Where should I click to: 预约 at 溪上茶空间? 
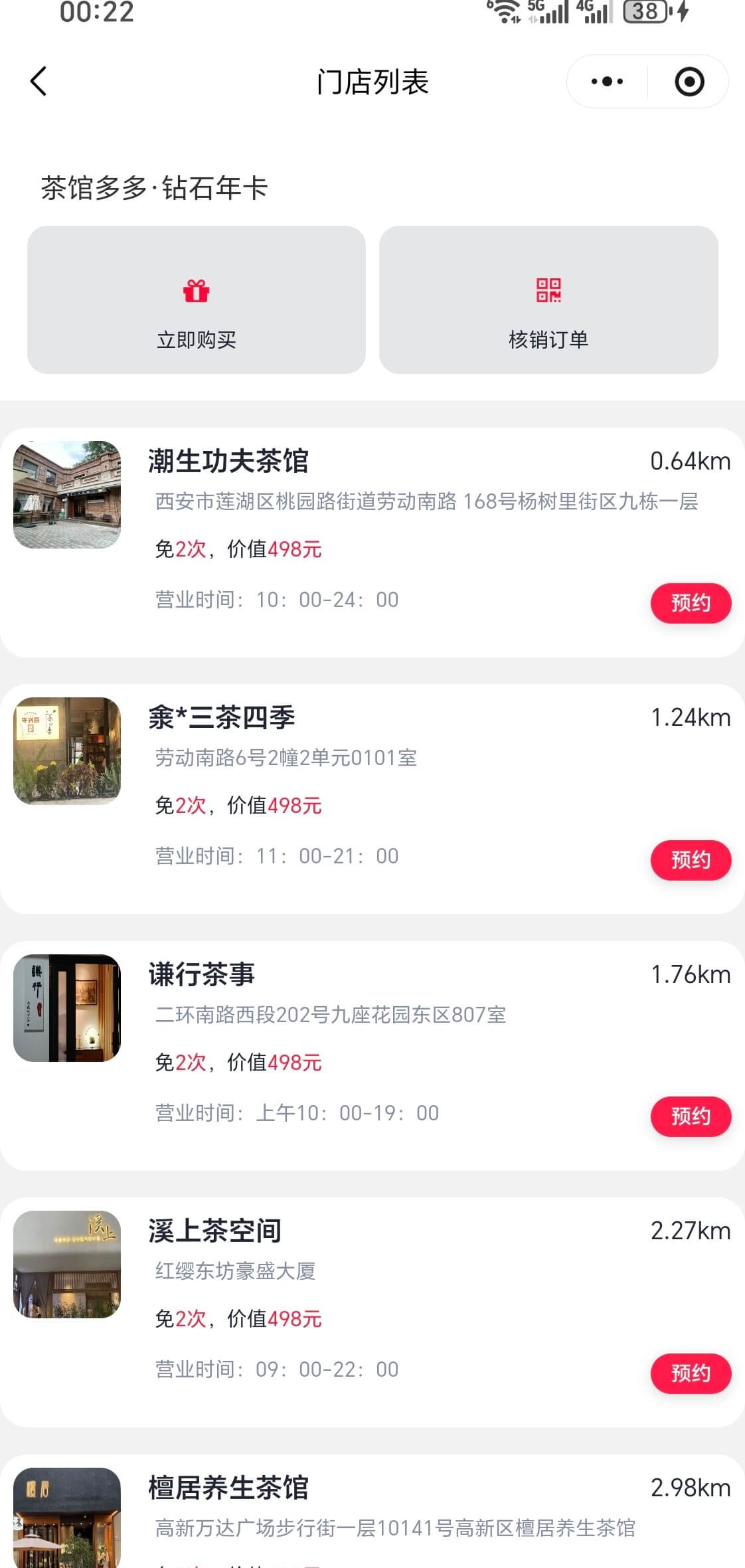point(691,1373)
